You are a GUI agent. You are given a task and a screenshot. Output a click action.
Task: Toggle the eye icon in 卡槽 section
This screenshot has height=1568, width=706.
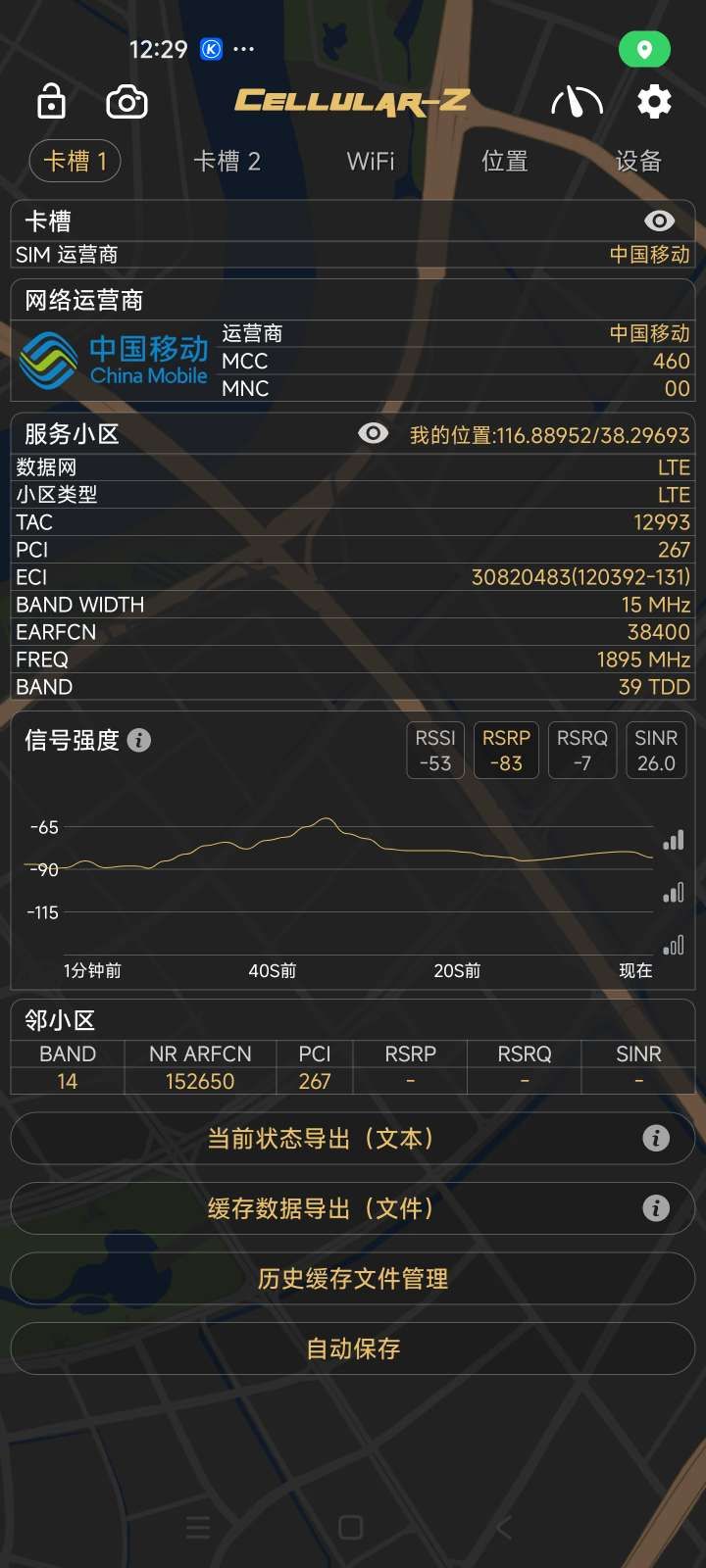click(x=659, y=221)
